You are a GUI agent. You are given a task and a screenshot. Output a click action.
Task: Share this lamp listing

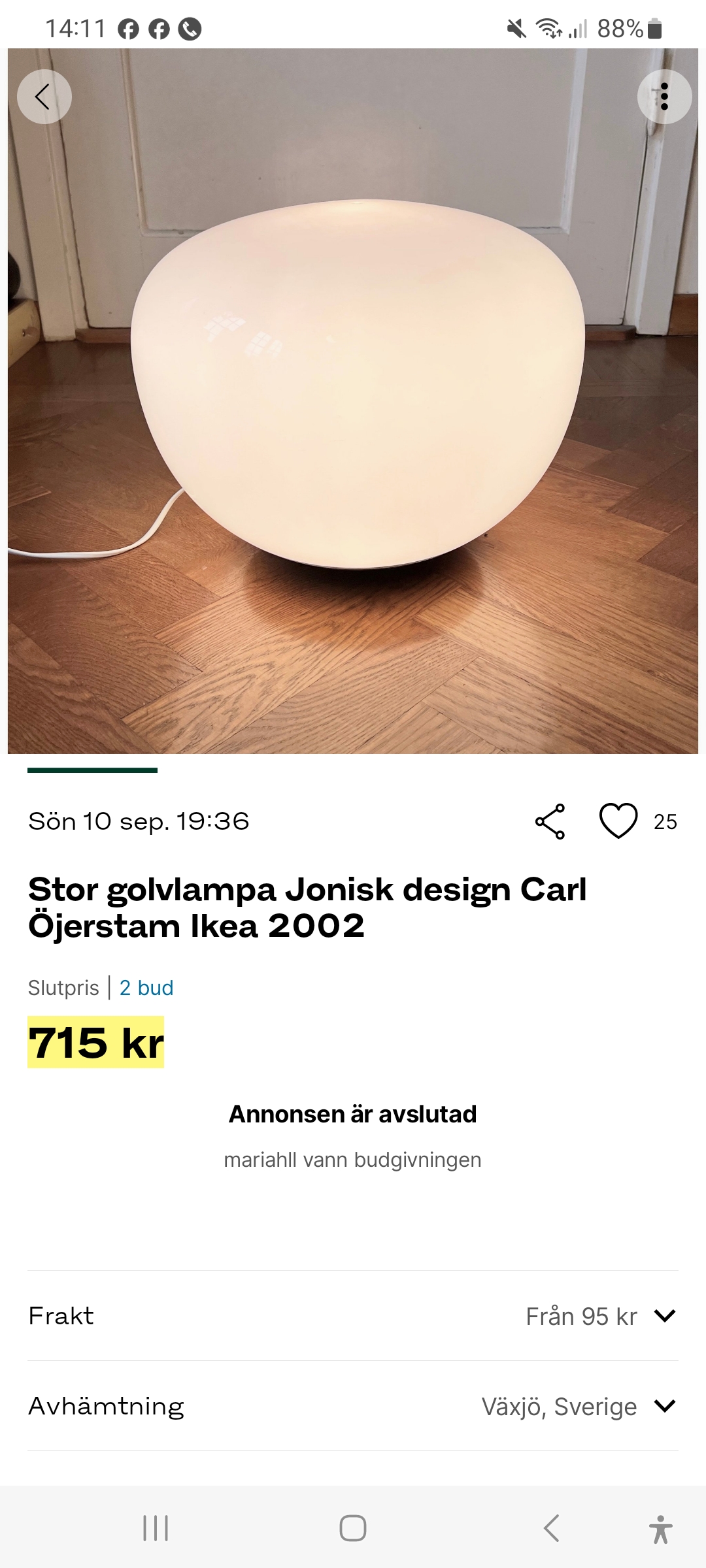550,821
